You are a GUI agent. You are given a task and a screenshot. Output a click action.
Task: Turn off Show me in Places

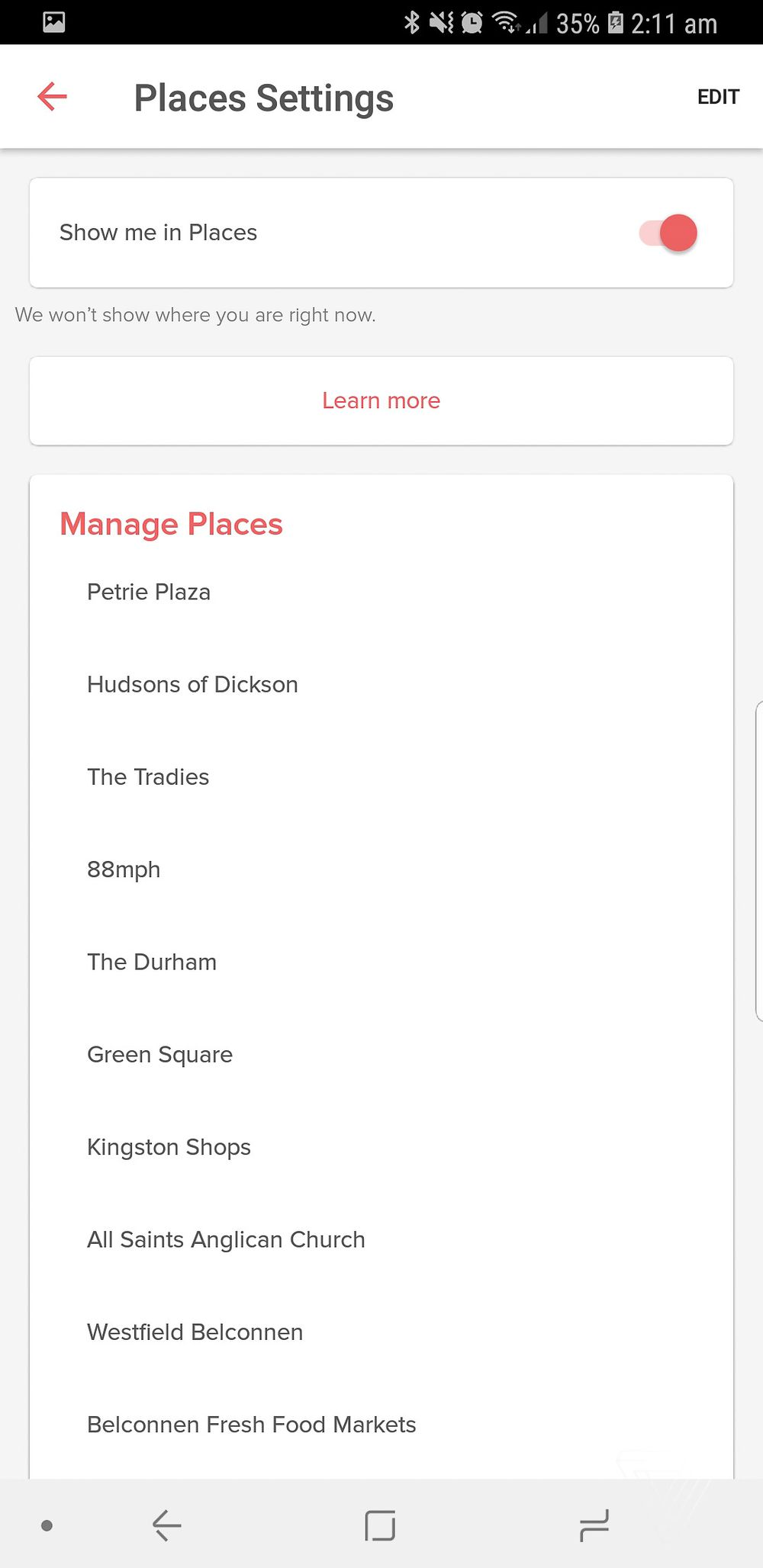668,233
